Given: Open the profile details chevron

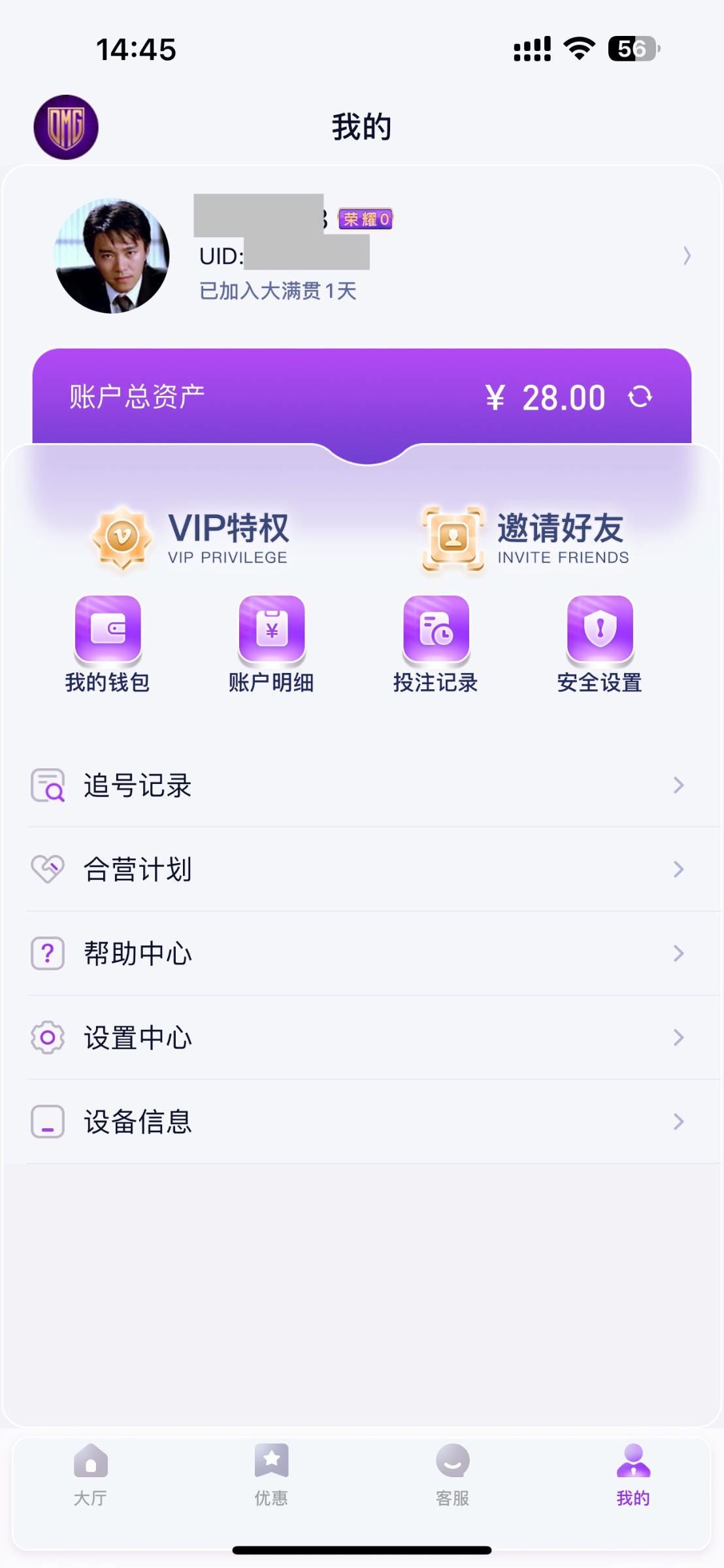Looking at the screenshot, I should pyautogui.click(x=687, y=255).
